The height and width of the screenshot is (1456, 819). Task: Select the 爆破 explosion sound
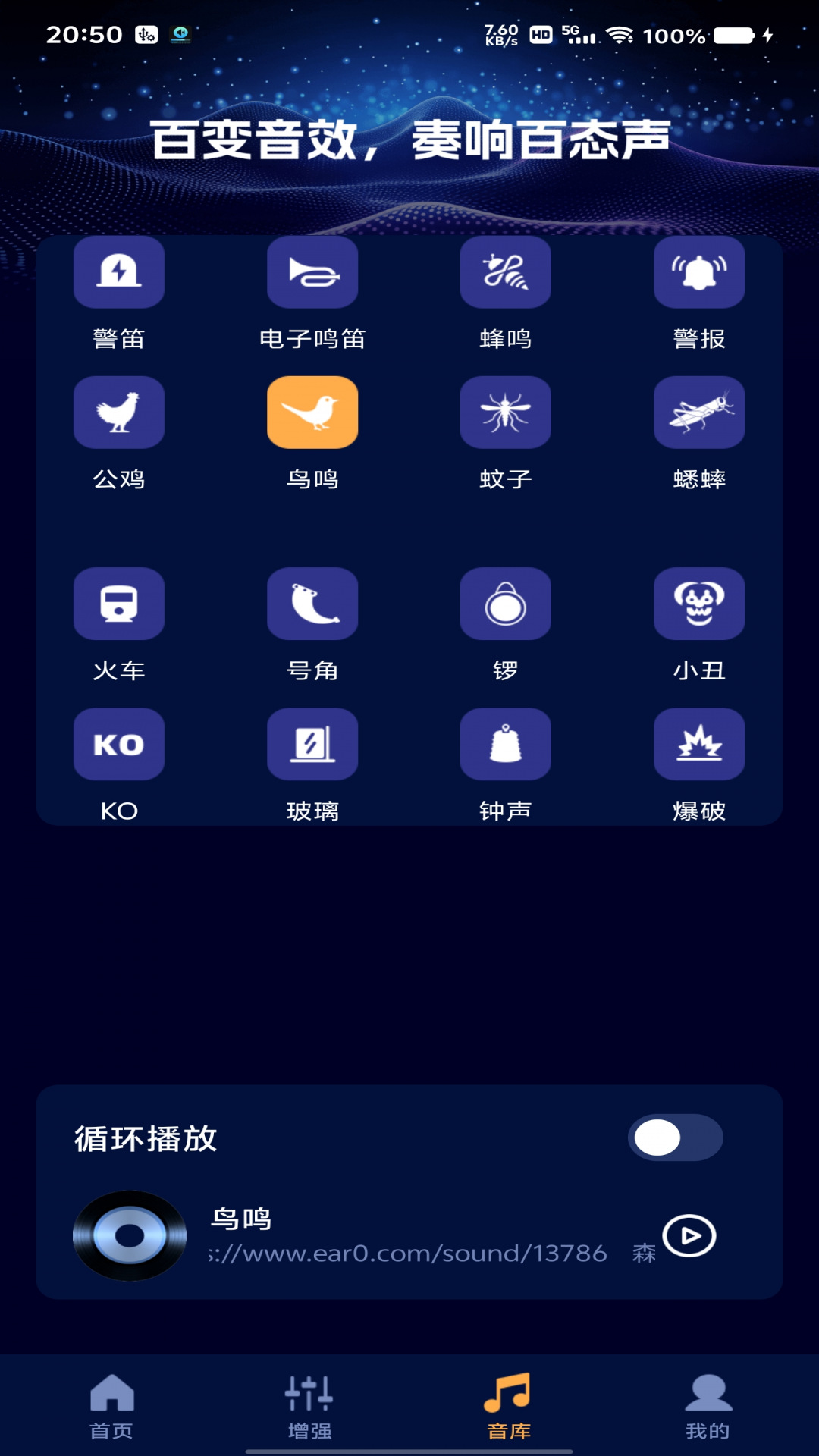[x=699, y=744]
